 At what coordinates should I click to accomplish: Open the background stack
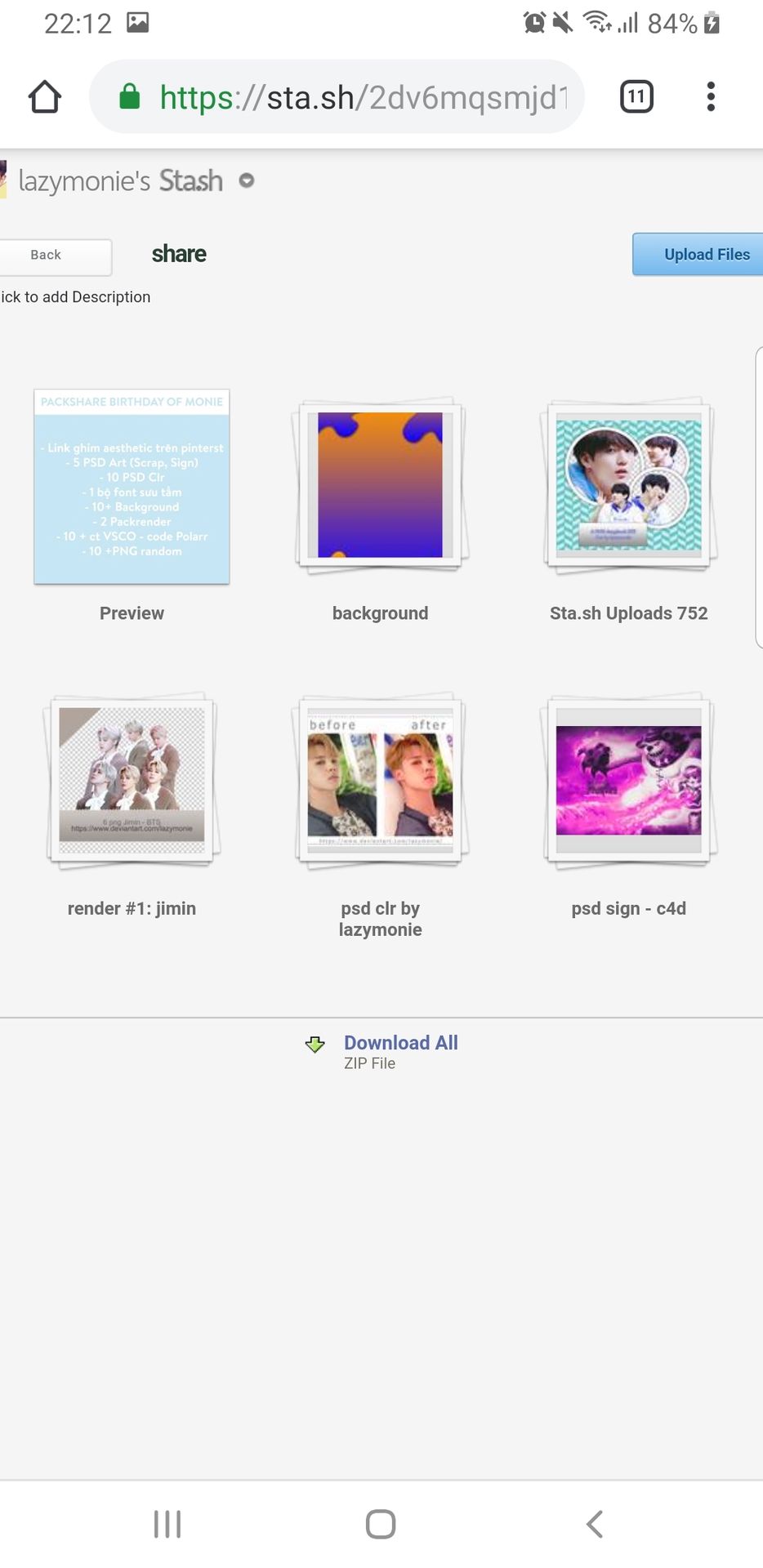tap(380, 486)
